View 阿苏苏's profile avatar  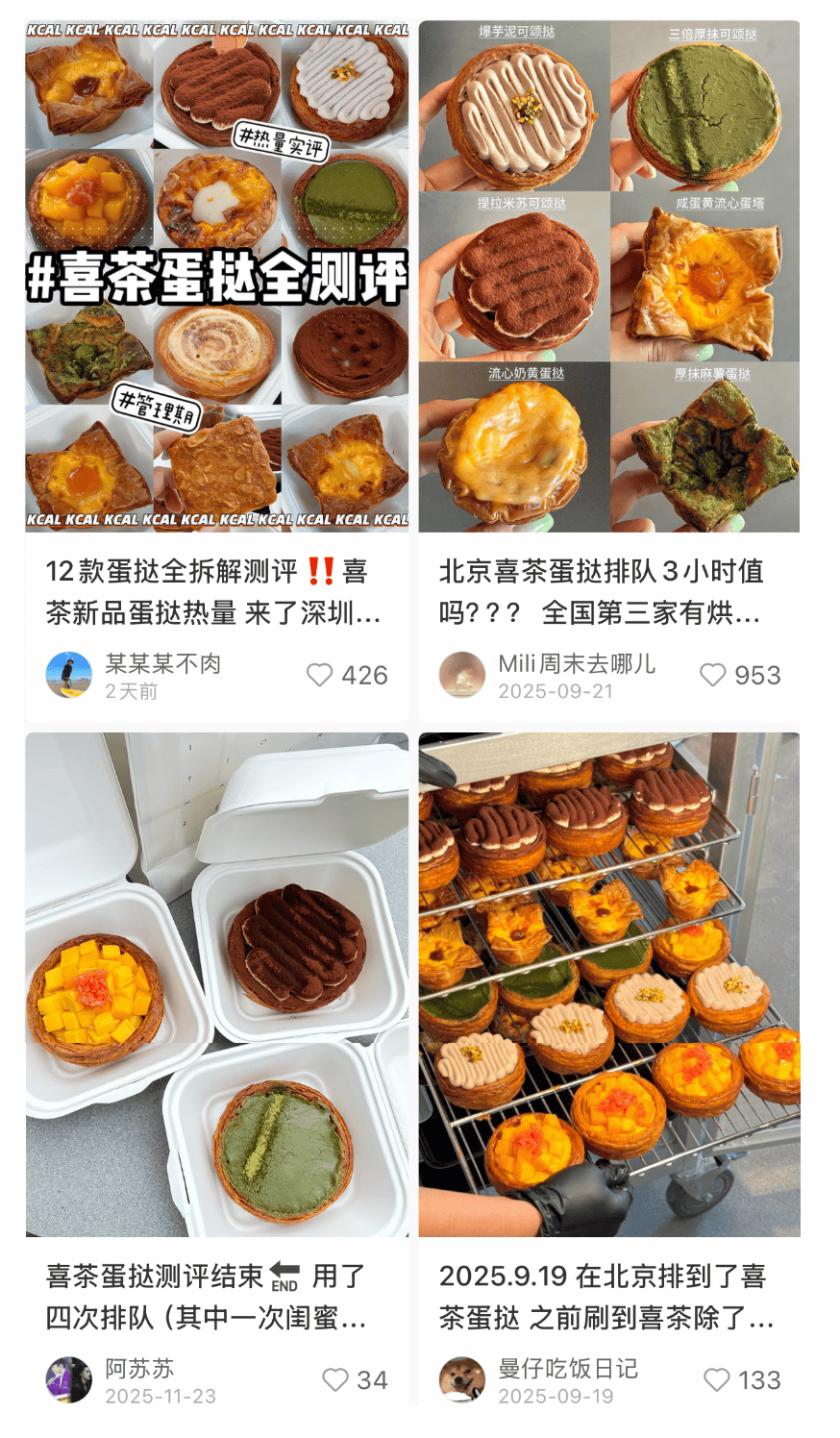coord(69,1380)
